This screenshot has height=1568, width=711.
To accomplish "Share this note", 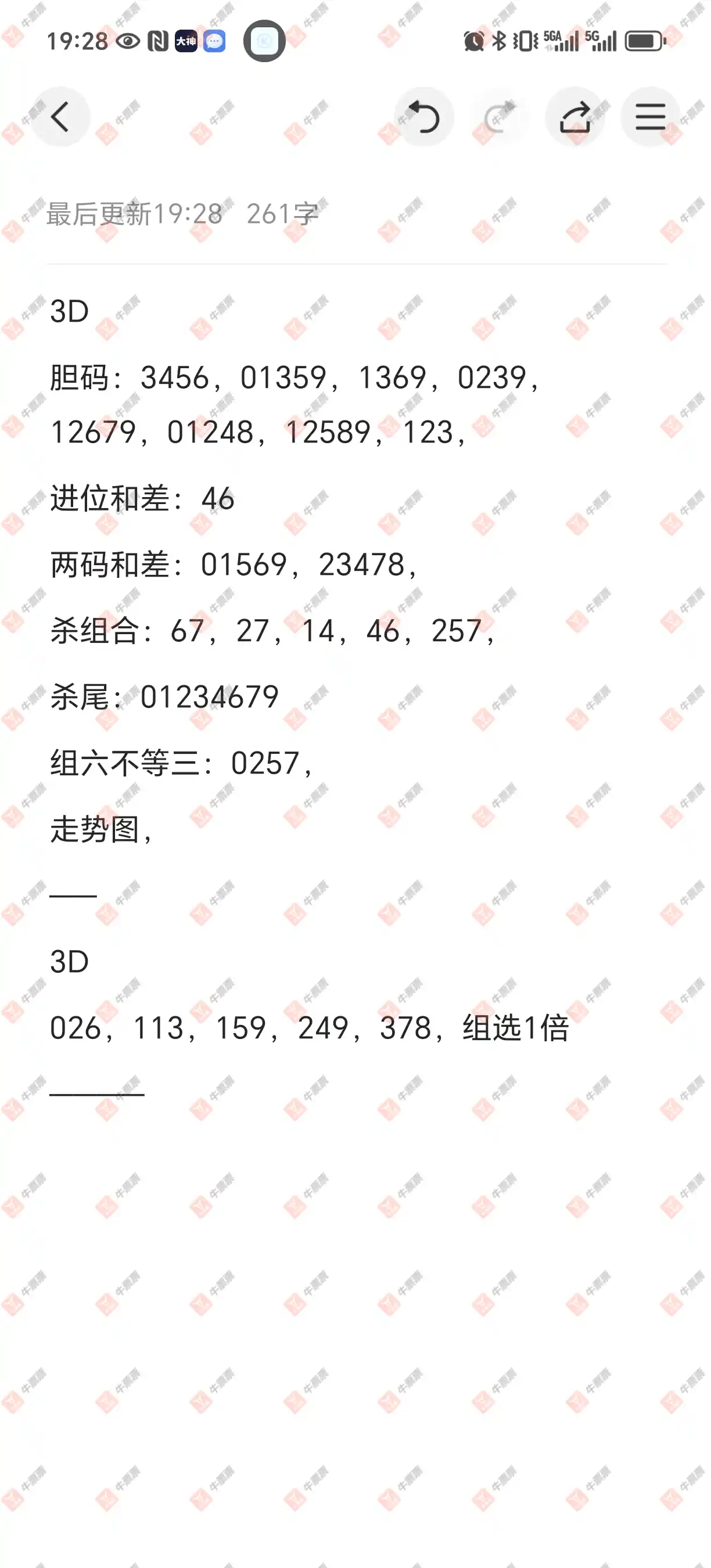I will pyautogui.click(x=574, y=117).
